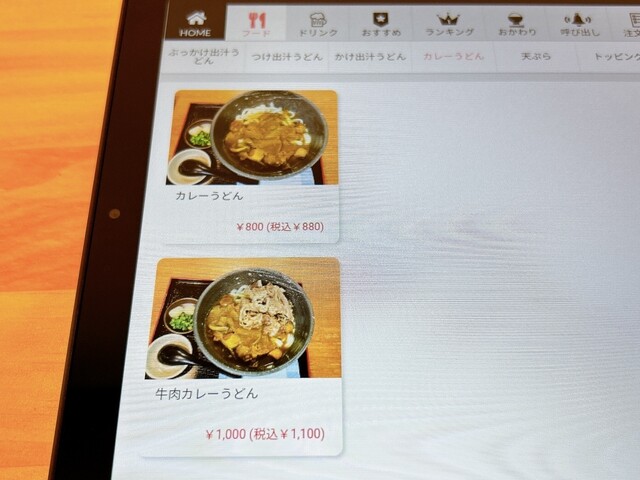View the 天ぷら category

point(536,57)
